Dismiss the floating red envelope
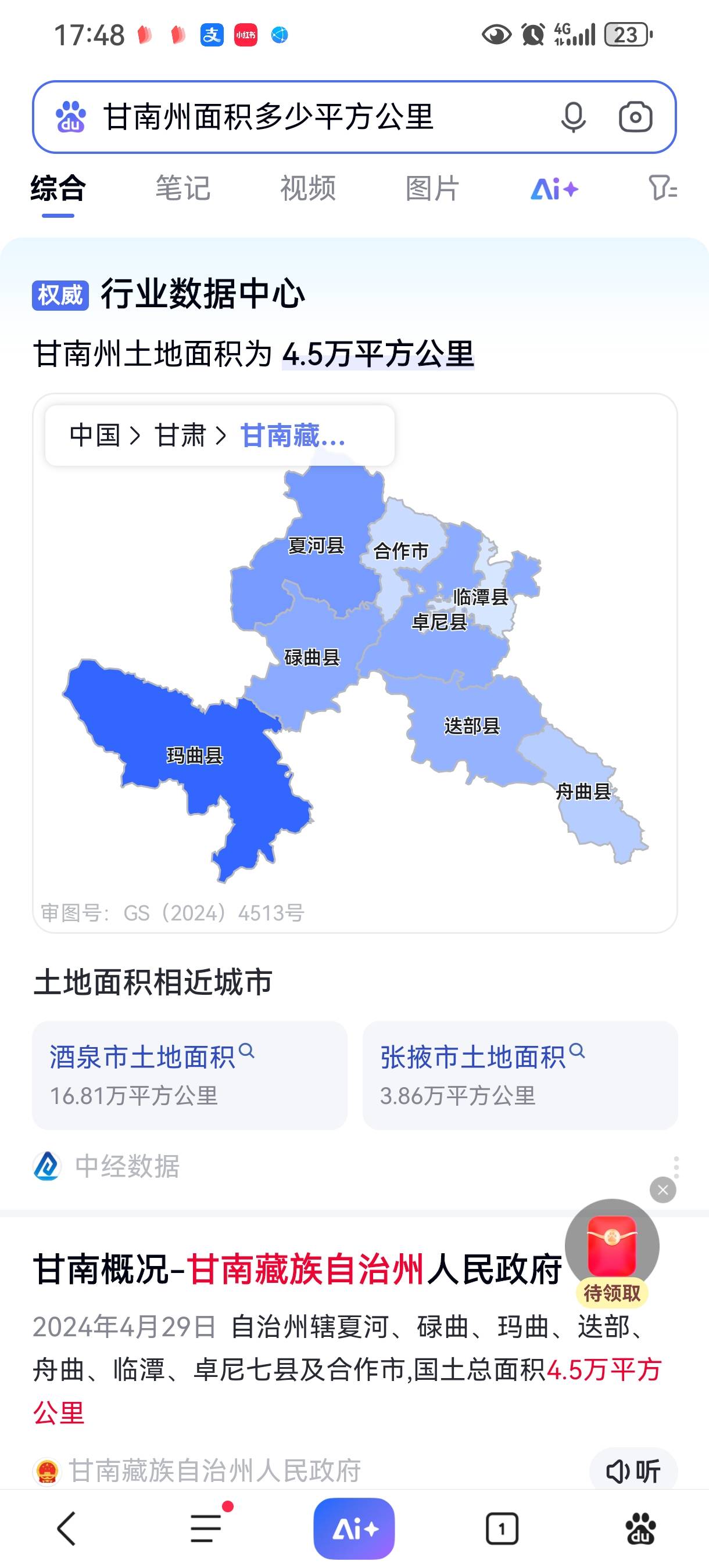The height and width of the screenshot is (1568, 709). tap(663, 1190)
